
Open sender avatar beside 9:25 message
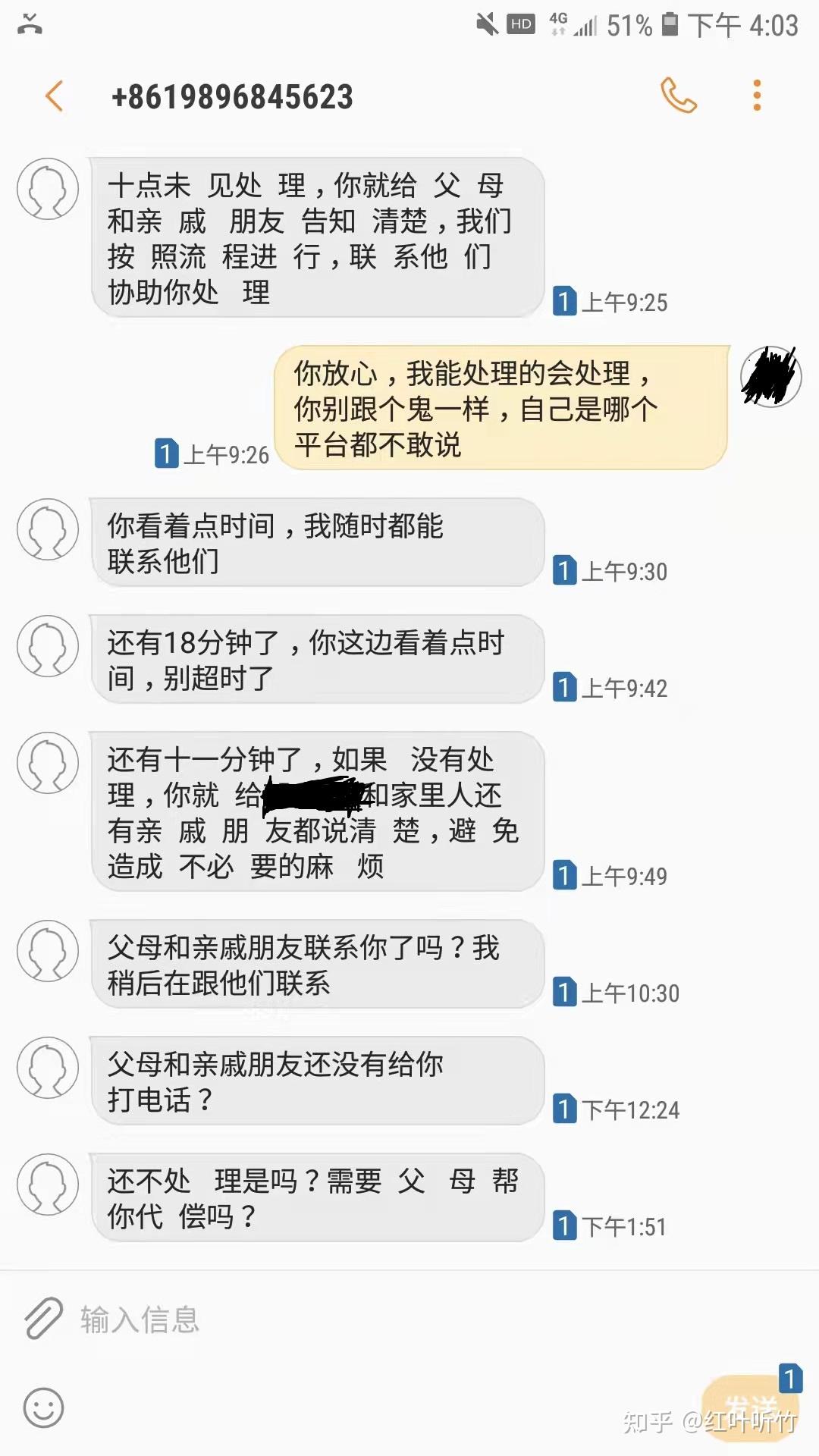(48, 189)
